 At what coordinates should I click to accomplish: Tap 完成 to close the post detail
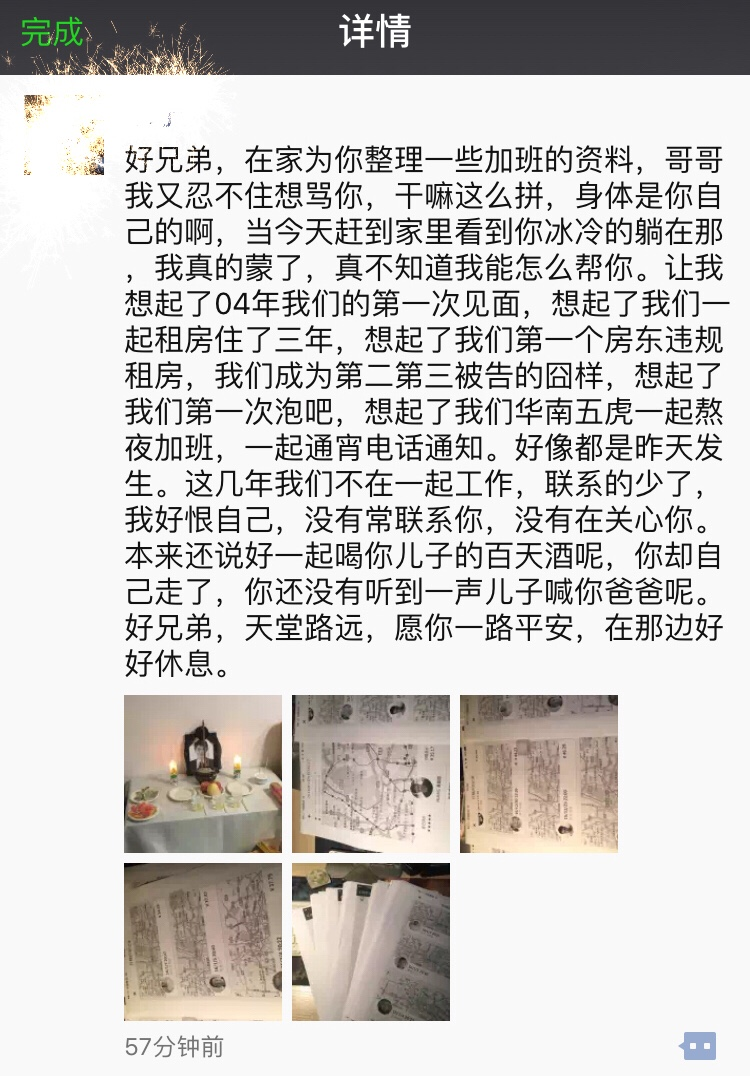(x=52, y=32)
